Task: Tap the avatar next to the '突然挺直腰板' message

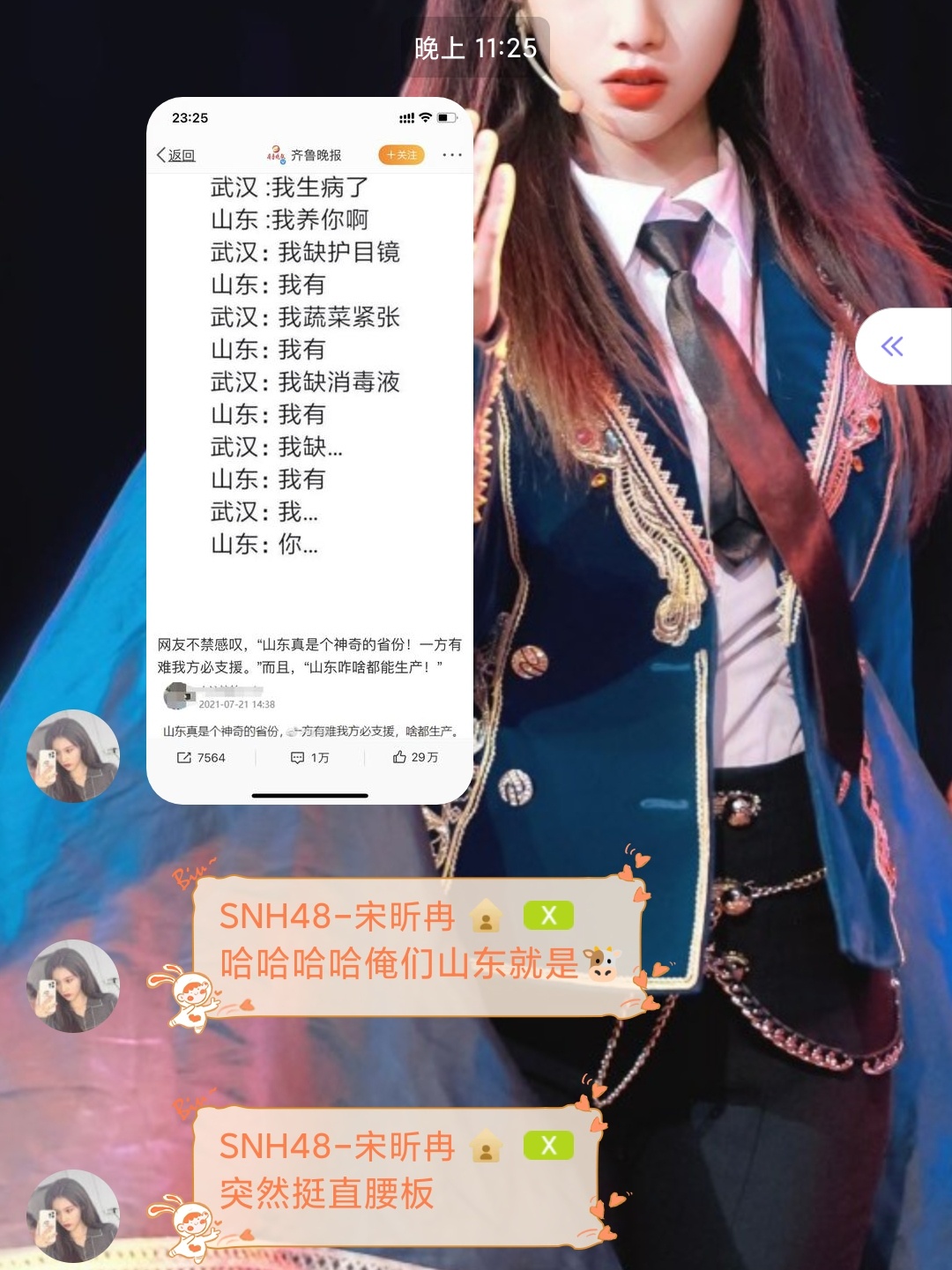Action: coord(73,1215)
